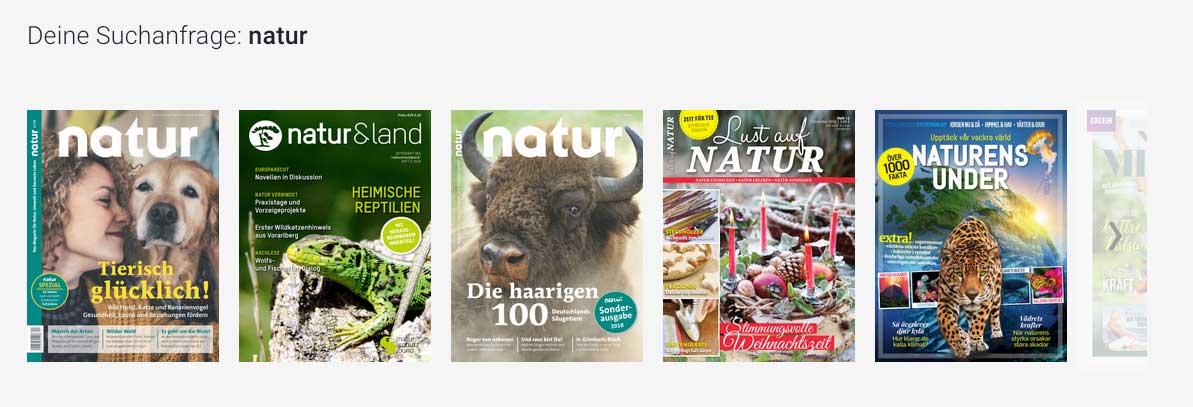Open the natur&land 'Heimische Reptilien' issue
Viewport: 1193px width, 407px height.
pyautogui.click(x=335, y=236)
